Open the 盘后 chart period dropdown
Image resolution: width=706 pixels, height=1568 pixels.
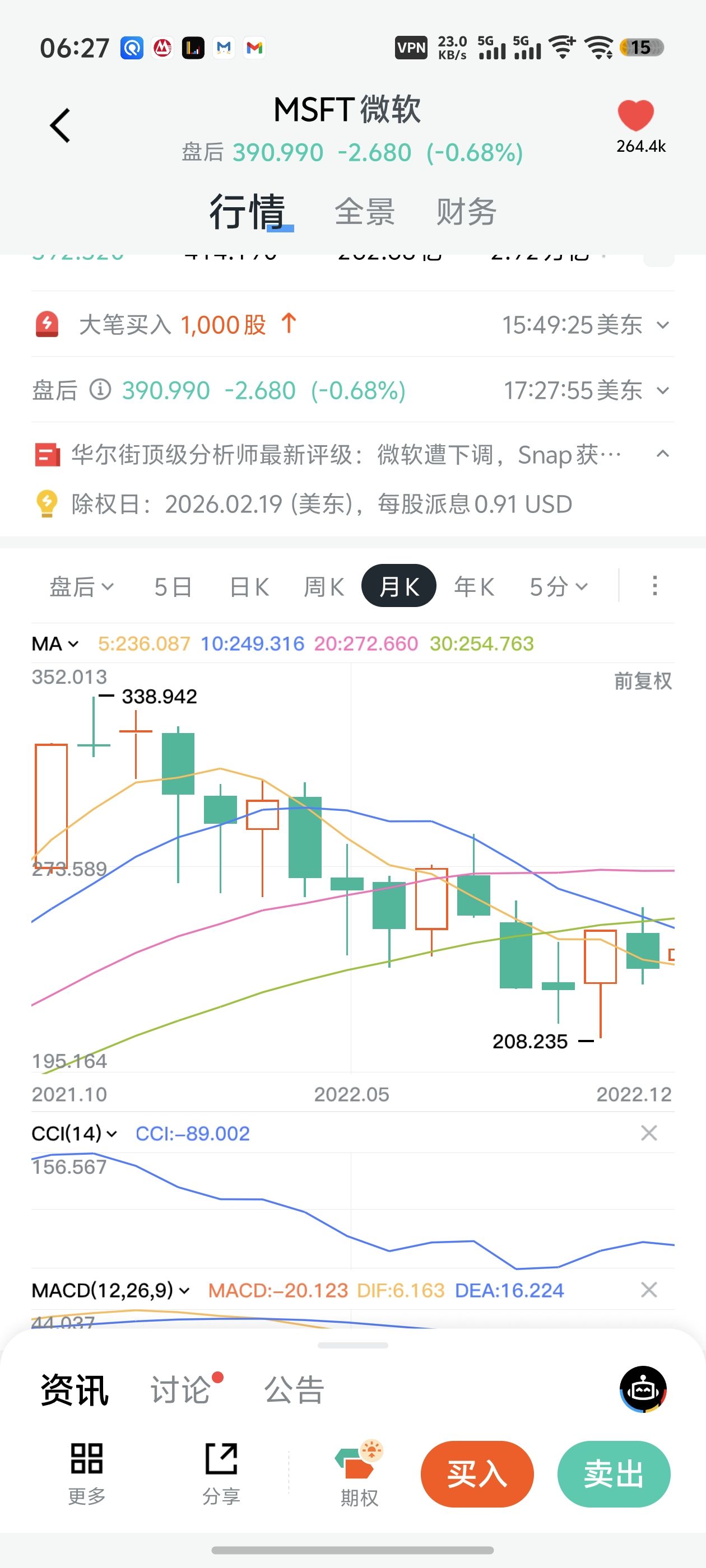point(81,587)
